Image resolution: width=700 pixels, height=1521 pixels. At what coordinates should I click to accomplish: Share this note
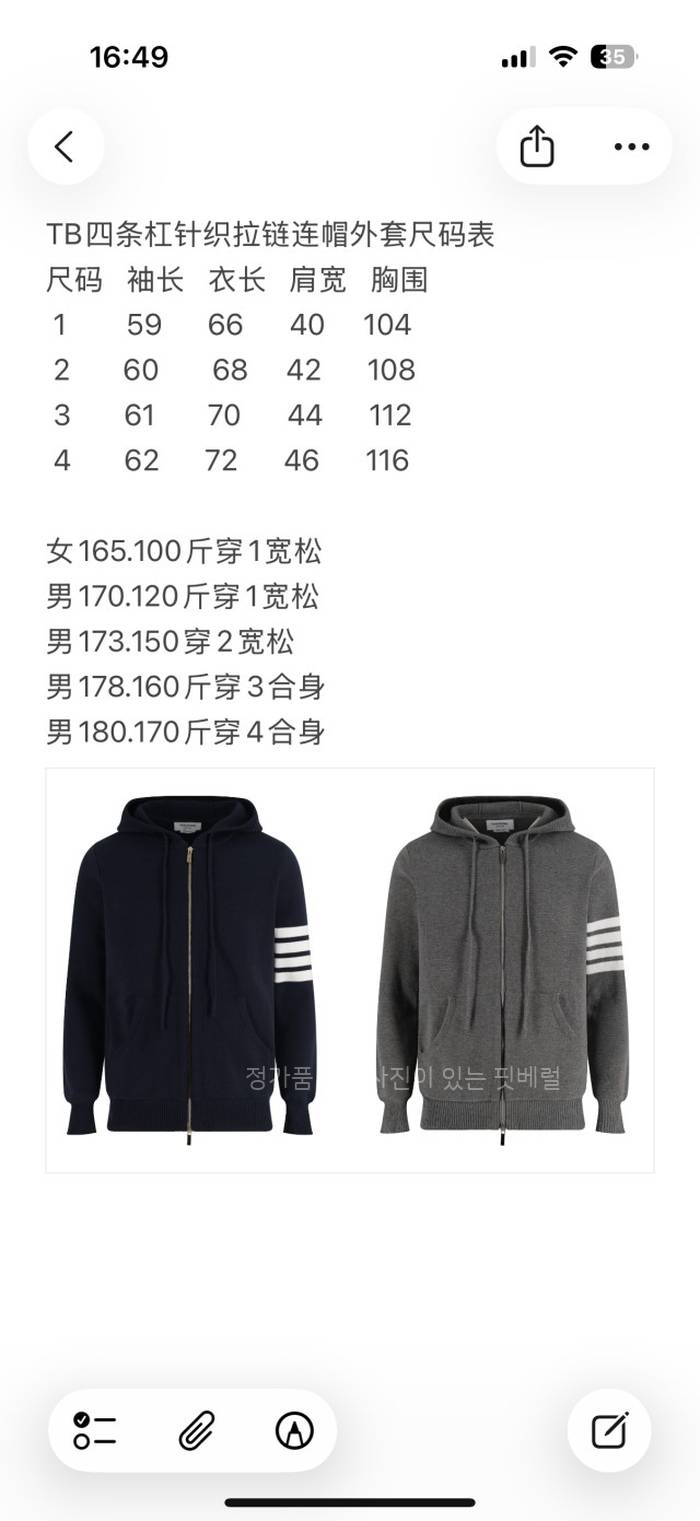coord(537,147)
